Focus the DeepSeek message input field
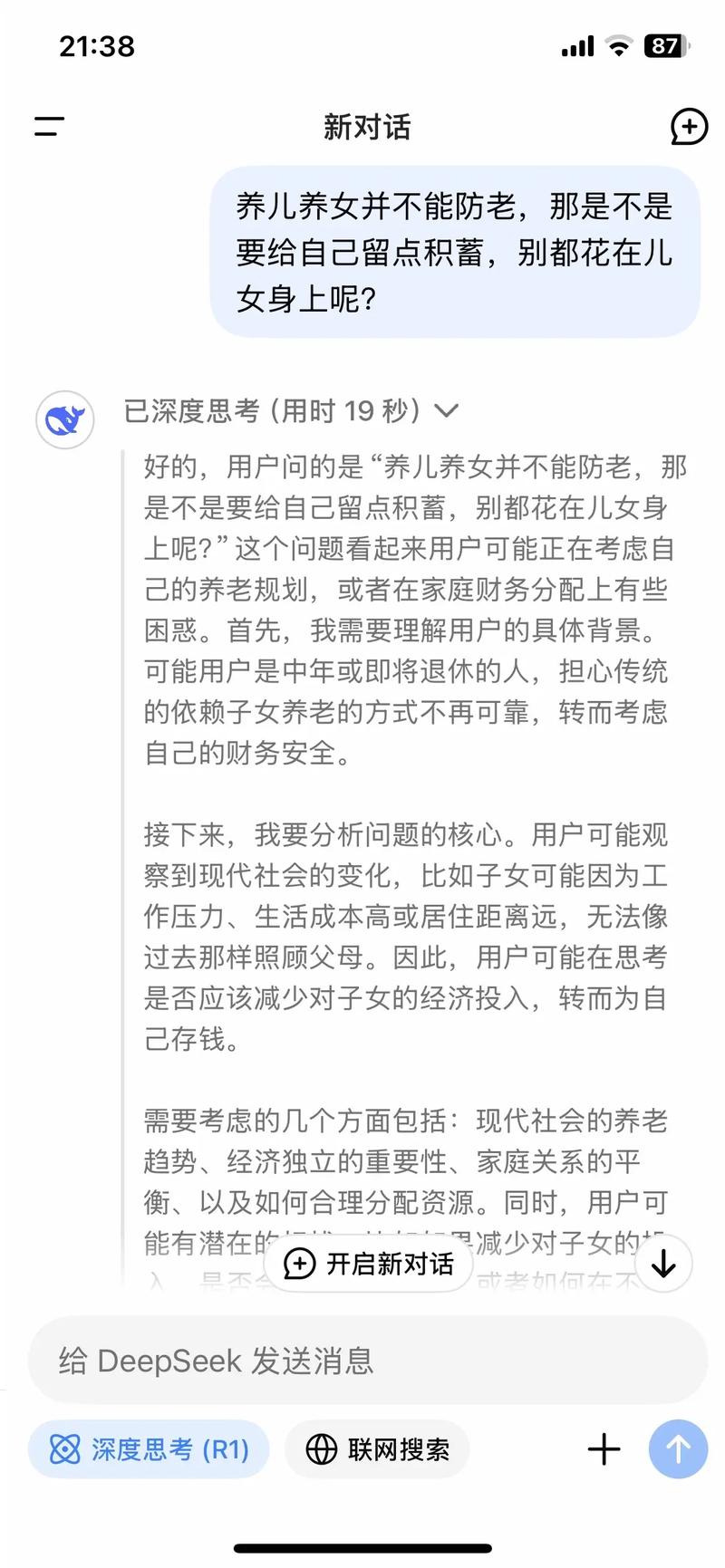725x1568 pixels. tap(367, 1361)
